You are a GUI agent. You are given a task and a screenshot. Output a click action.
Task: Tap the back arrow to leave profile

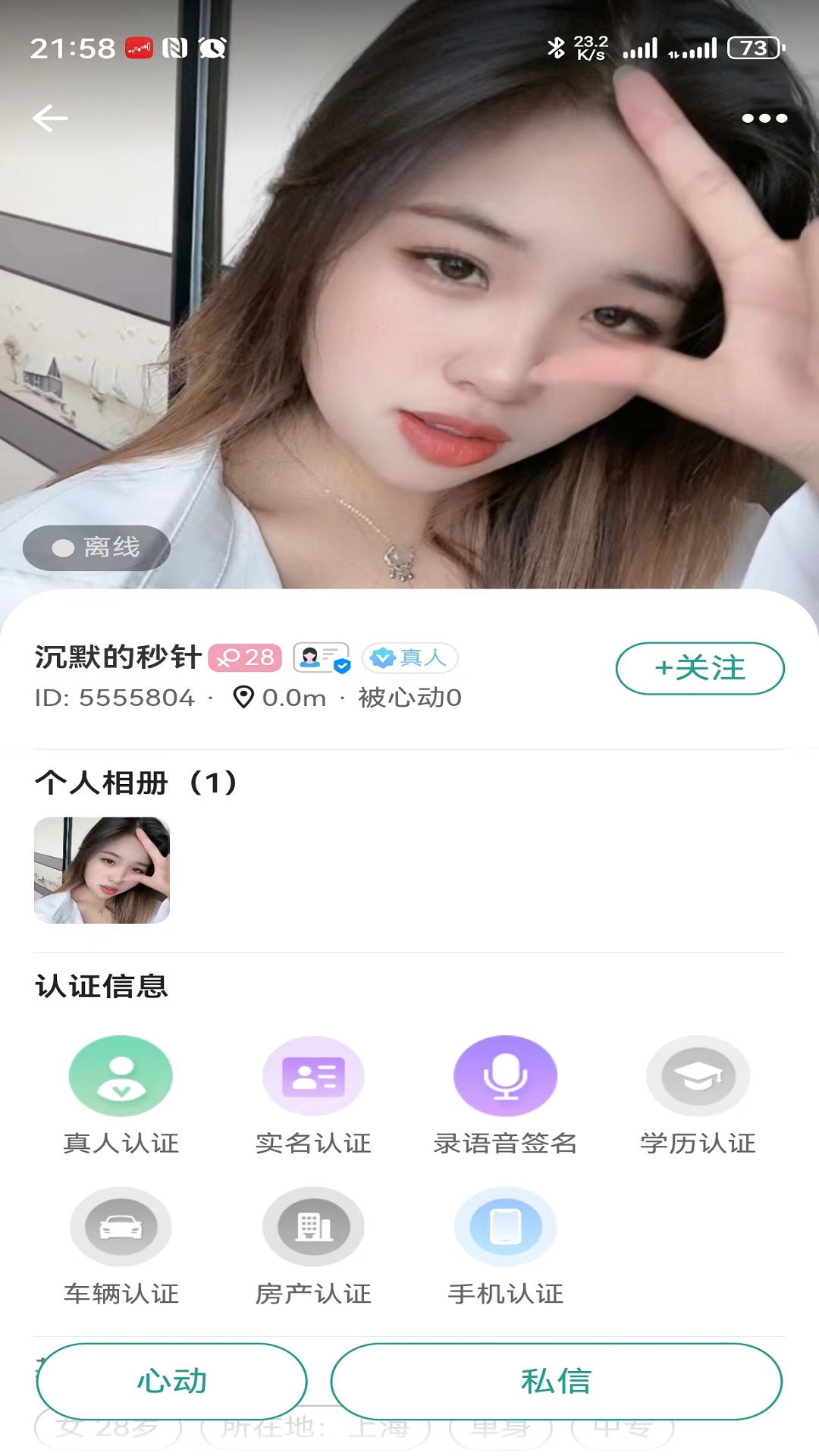[49, 118]
